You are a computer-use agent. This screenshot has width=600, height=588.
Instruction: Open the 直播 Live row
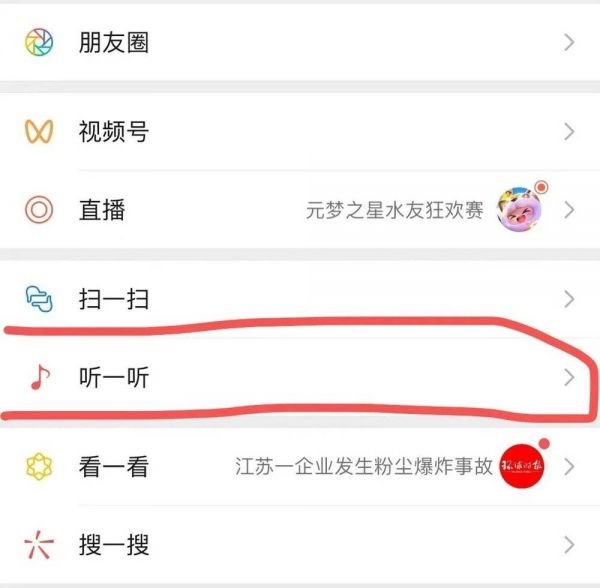[x=102, y=211]
